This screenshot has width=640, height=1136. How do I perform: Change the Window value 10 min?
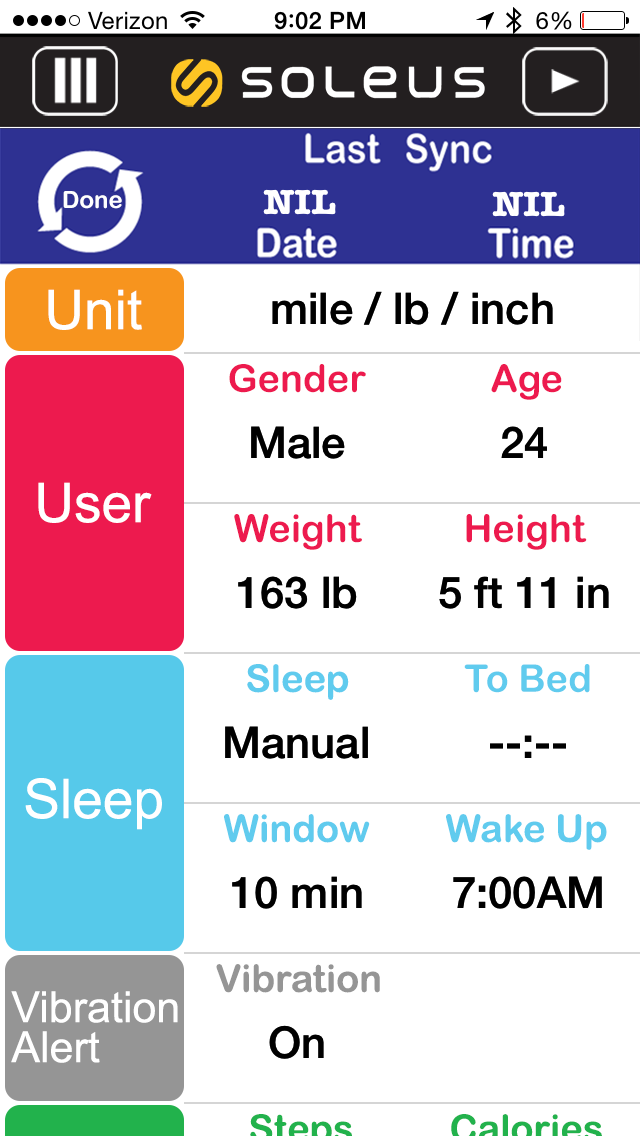click(x=297, y=893)
